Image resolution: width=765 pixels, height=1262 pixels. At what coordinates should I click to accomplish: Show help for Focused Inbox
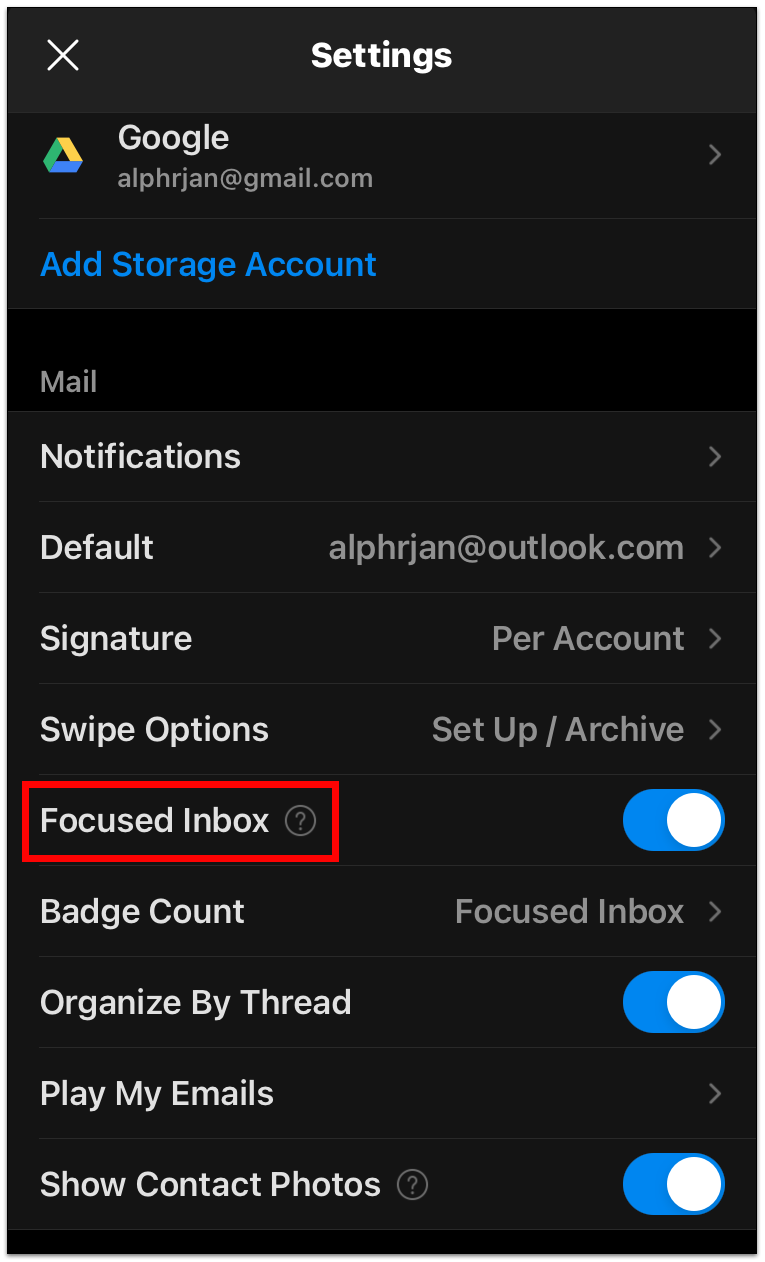[x=300, y=821]
